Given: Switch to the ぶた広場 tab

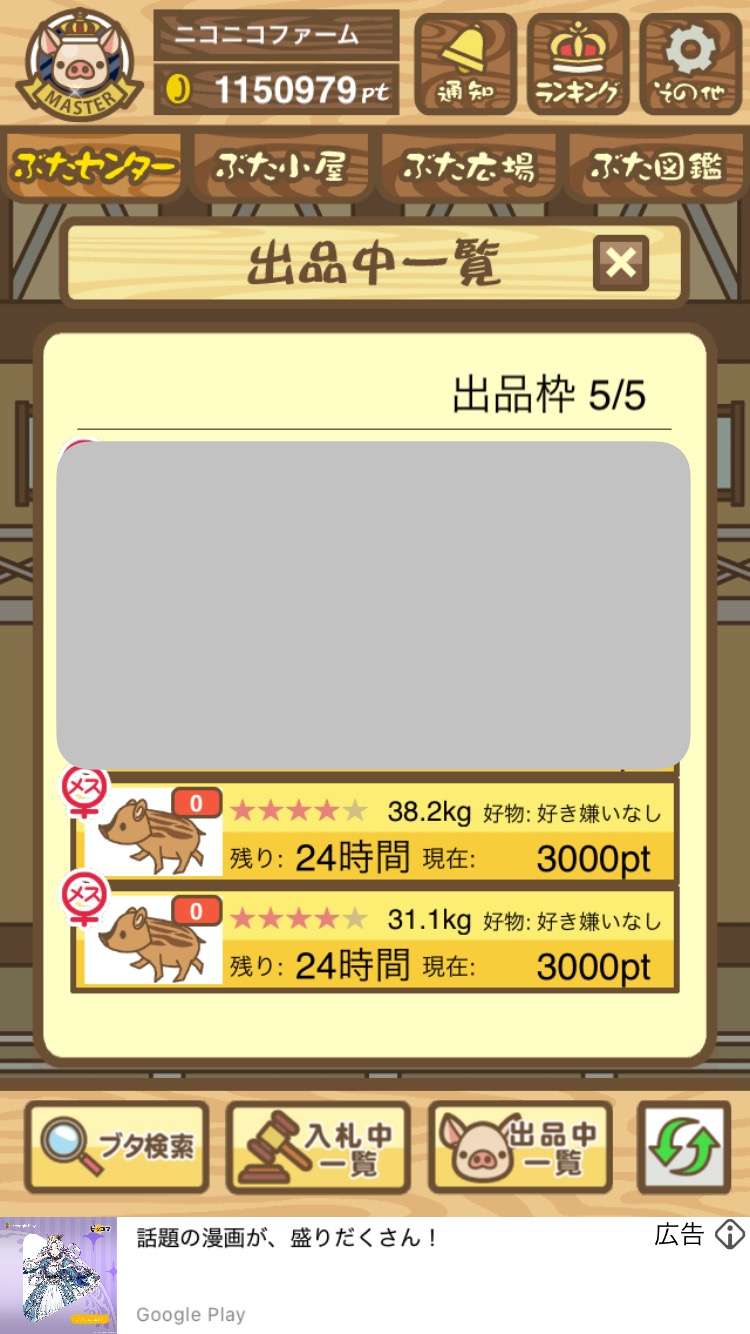Looking at the screenshot, I should (x=468, y=167).
